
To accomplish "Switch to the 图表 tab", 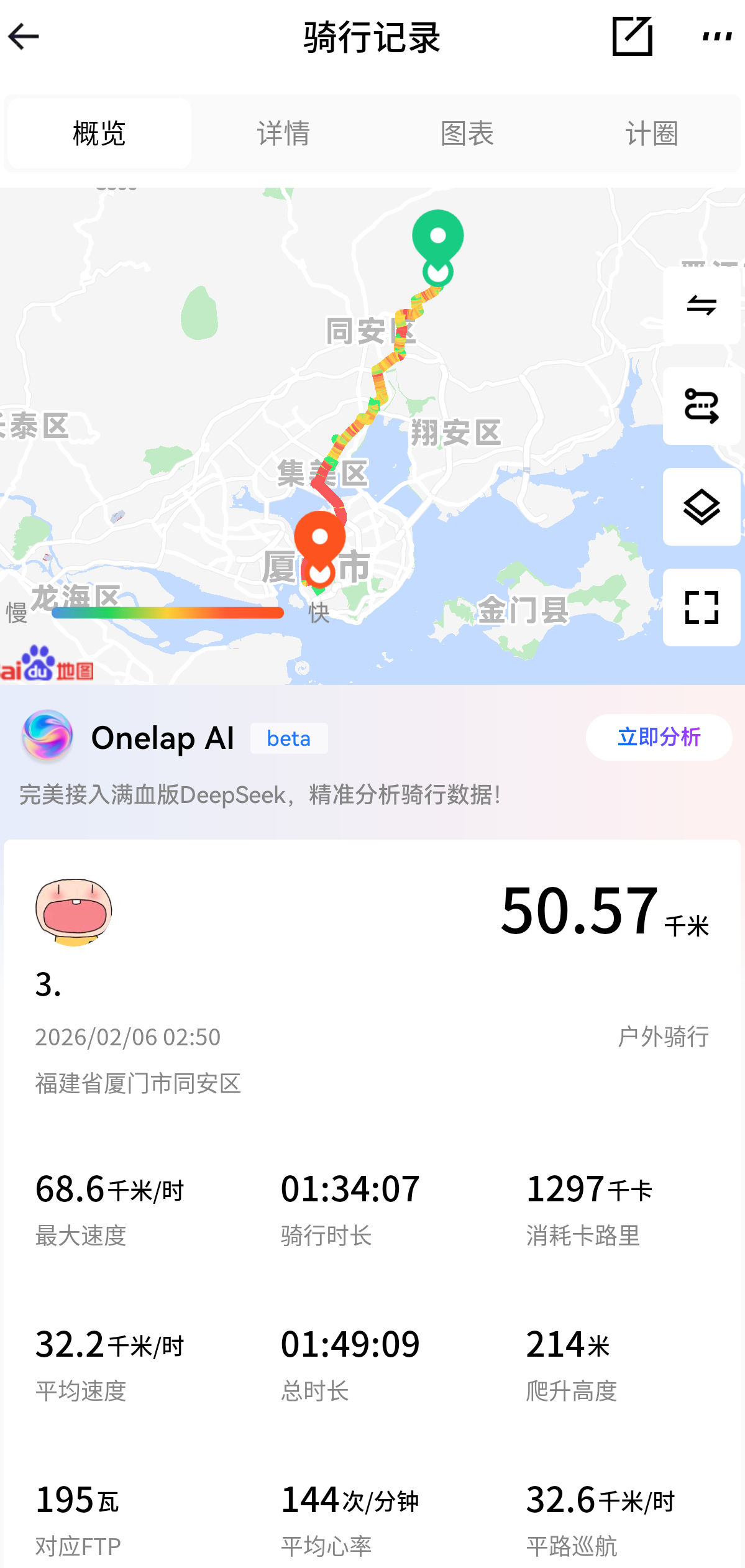I will tap(467, 134).
